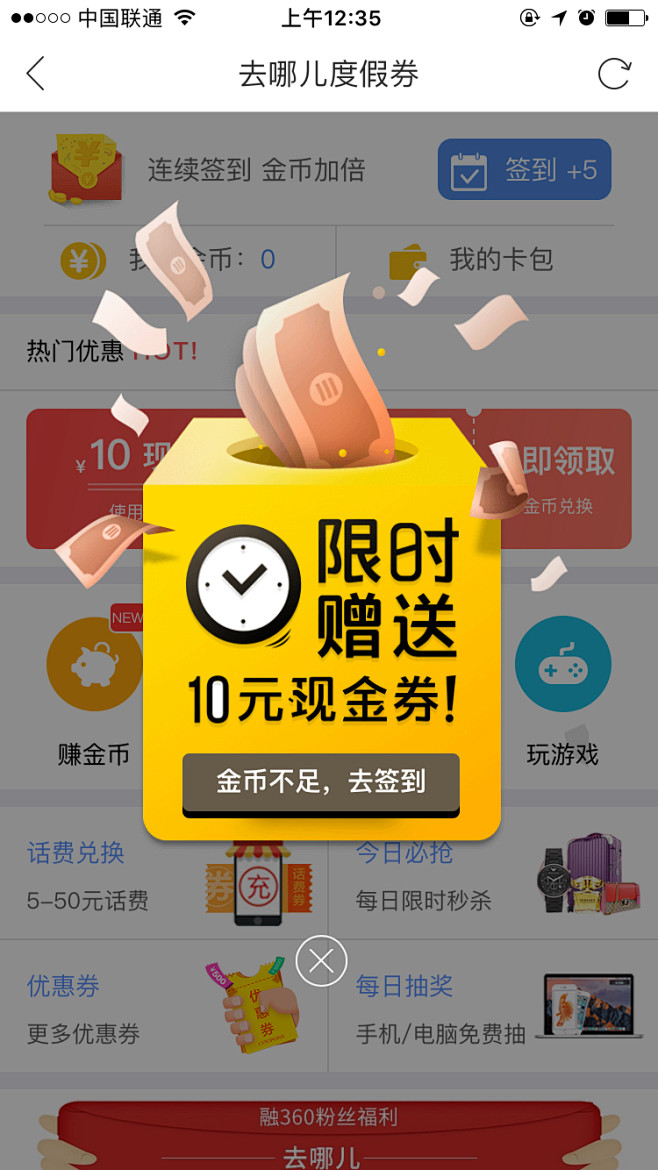Tap the 签到 +5 check-in button

click(x=524, y=169)
